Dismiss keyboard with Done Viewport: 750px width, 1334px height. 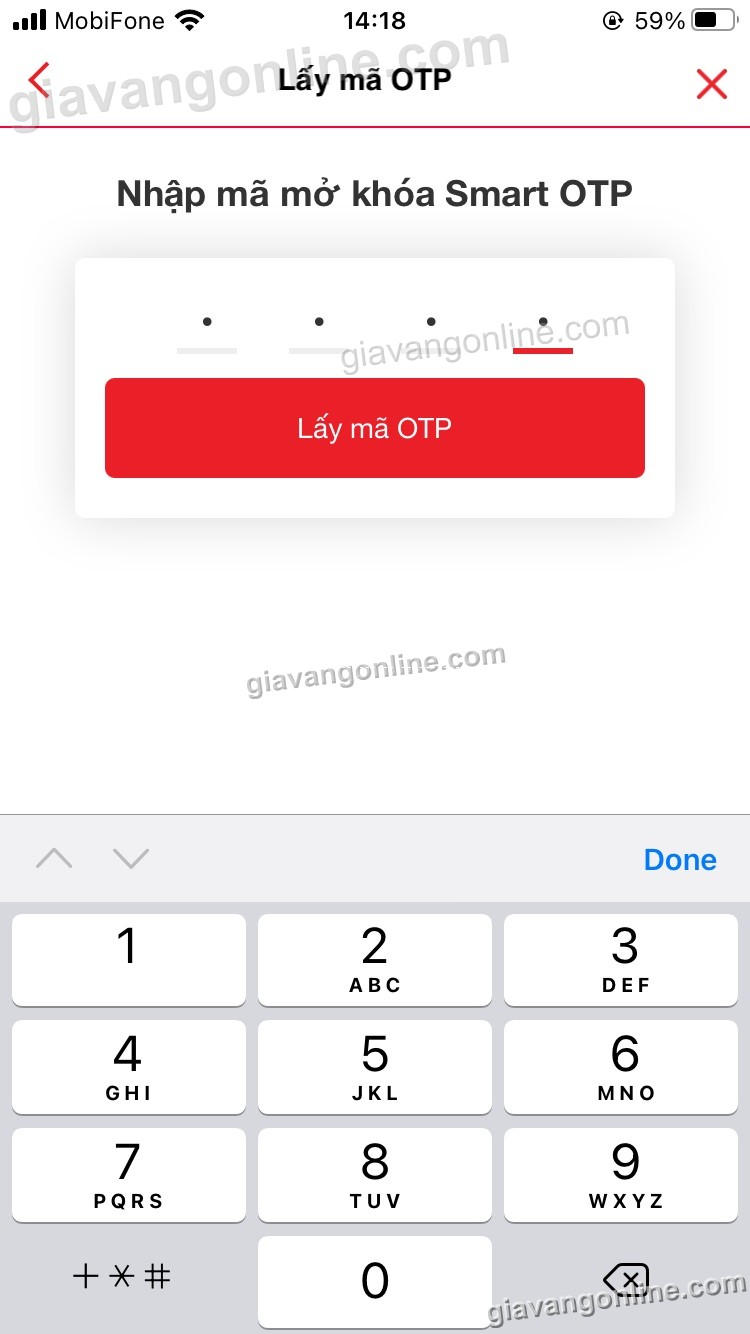(680, 860)
